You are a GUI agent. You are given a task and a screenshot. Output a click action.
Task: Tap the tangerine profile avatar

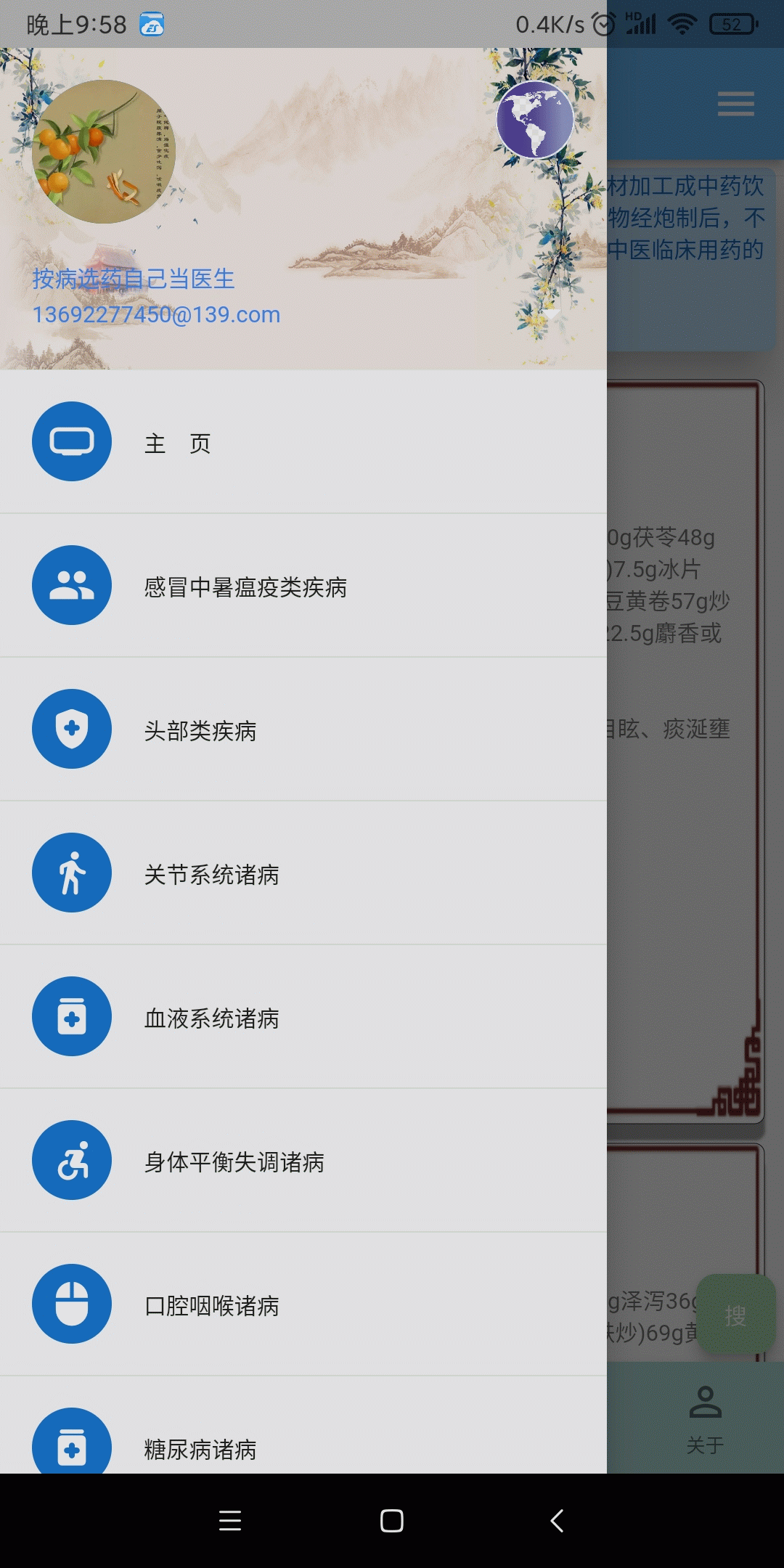(104, 152)
